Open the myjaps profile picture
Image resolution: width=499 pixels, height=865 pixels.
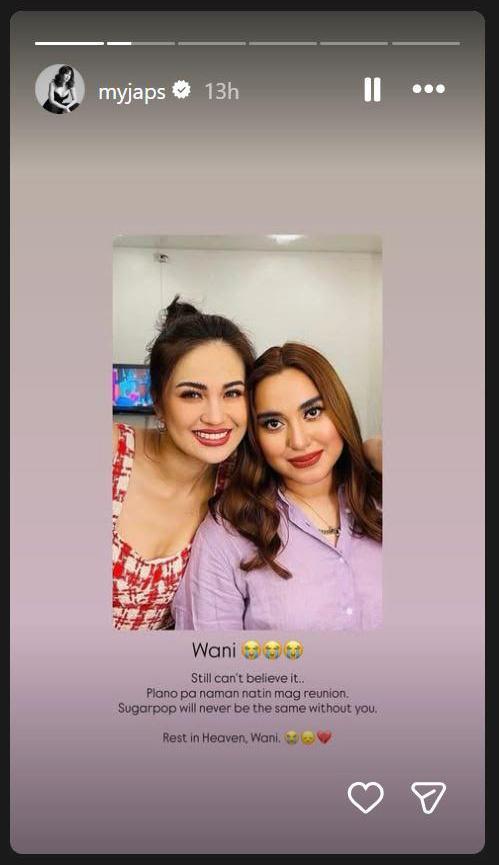coord(60,89)
